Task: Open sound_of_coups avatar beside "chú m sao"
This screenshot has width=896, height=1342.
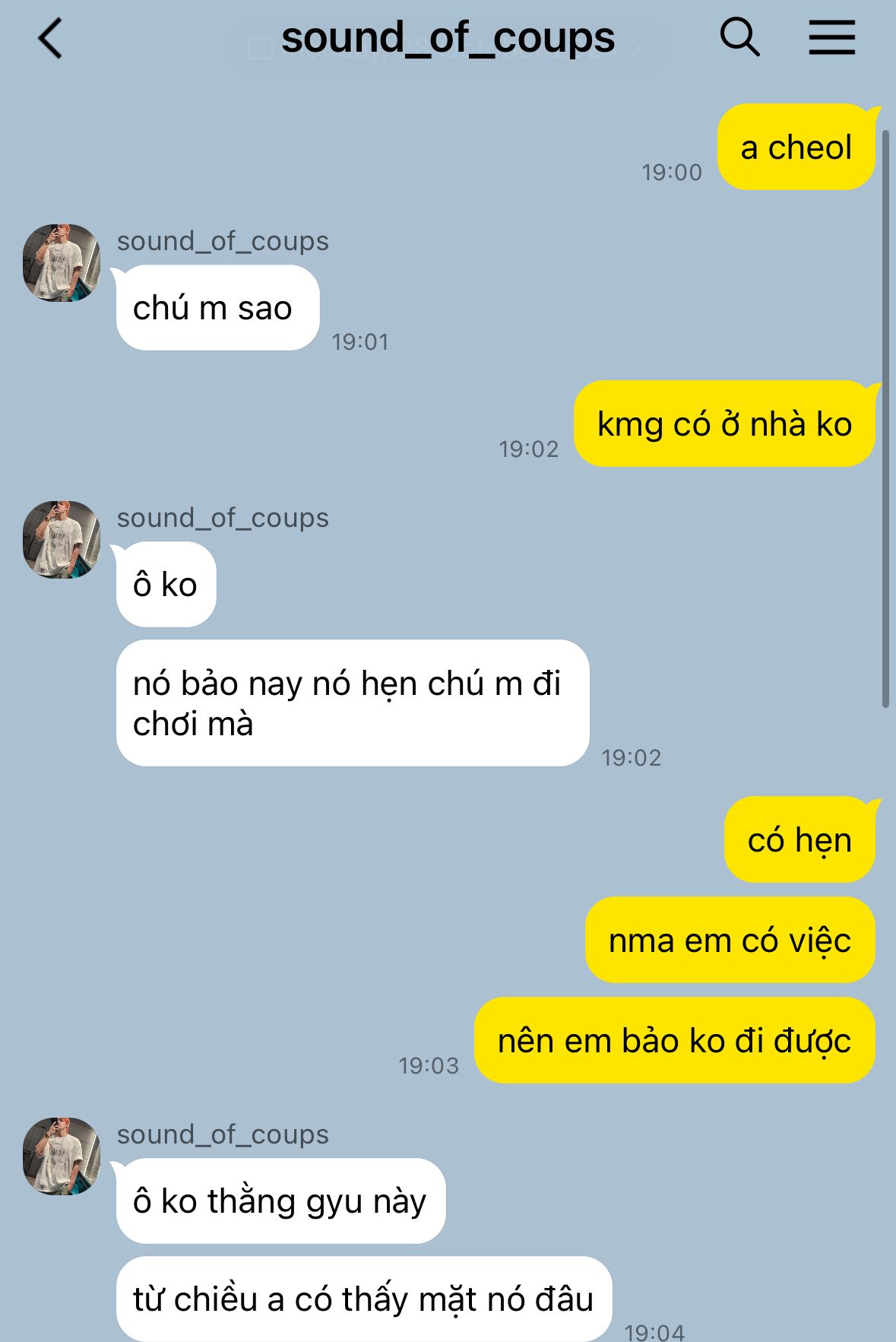Action: [62, 263]
